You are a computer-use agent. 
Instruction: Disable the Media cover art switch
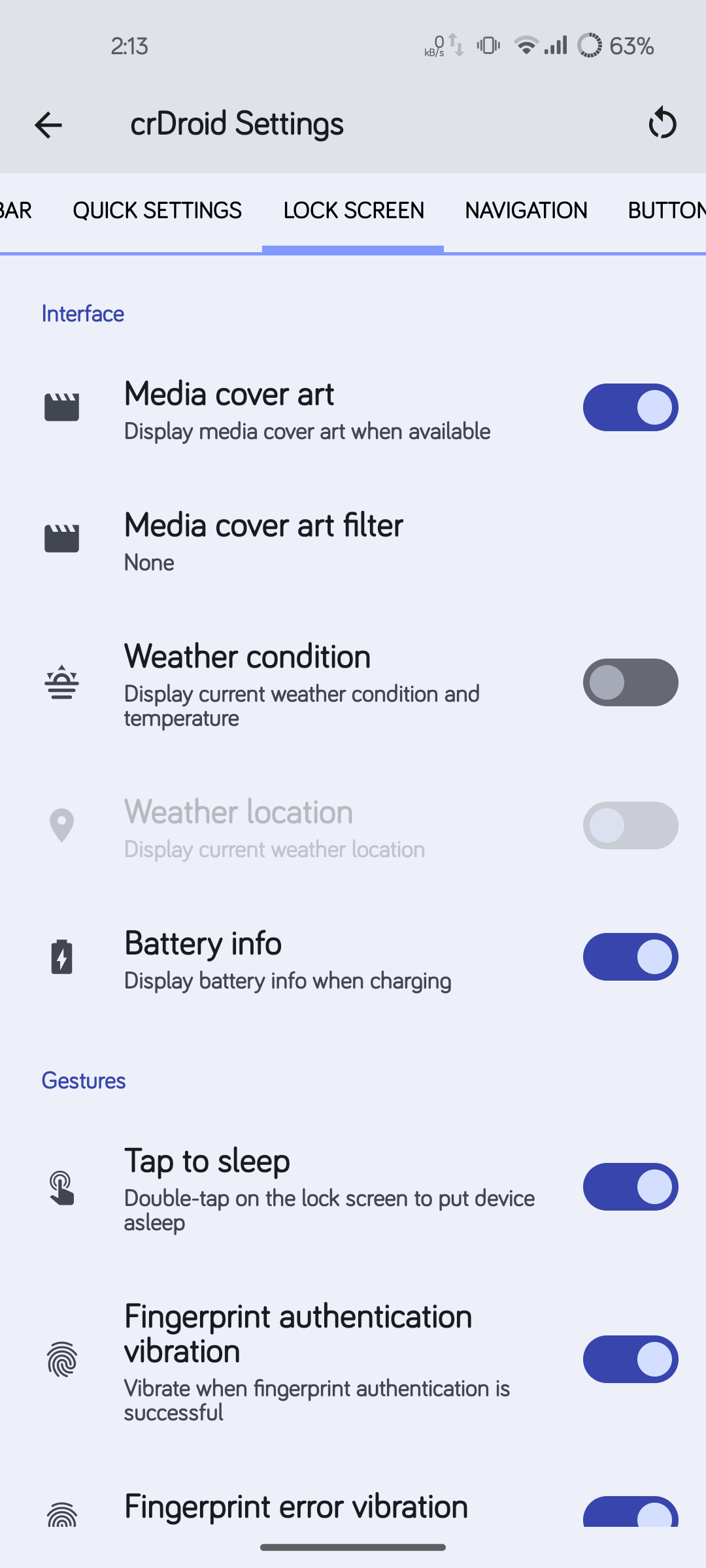coord(630,407)
